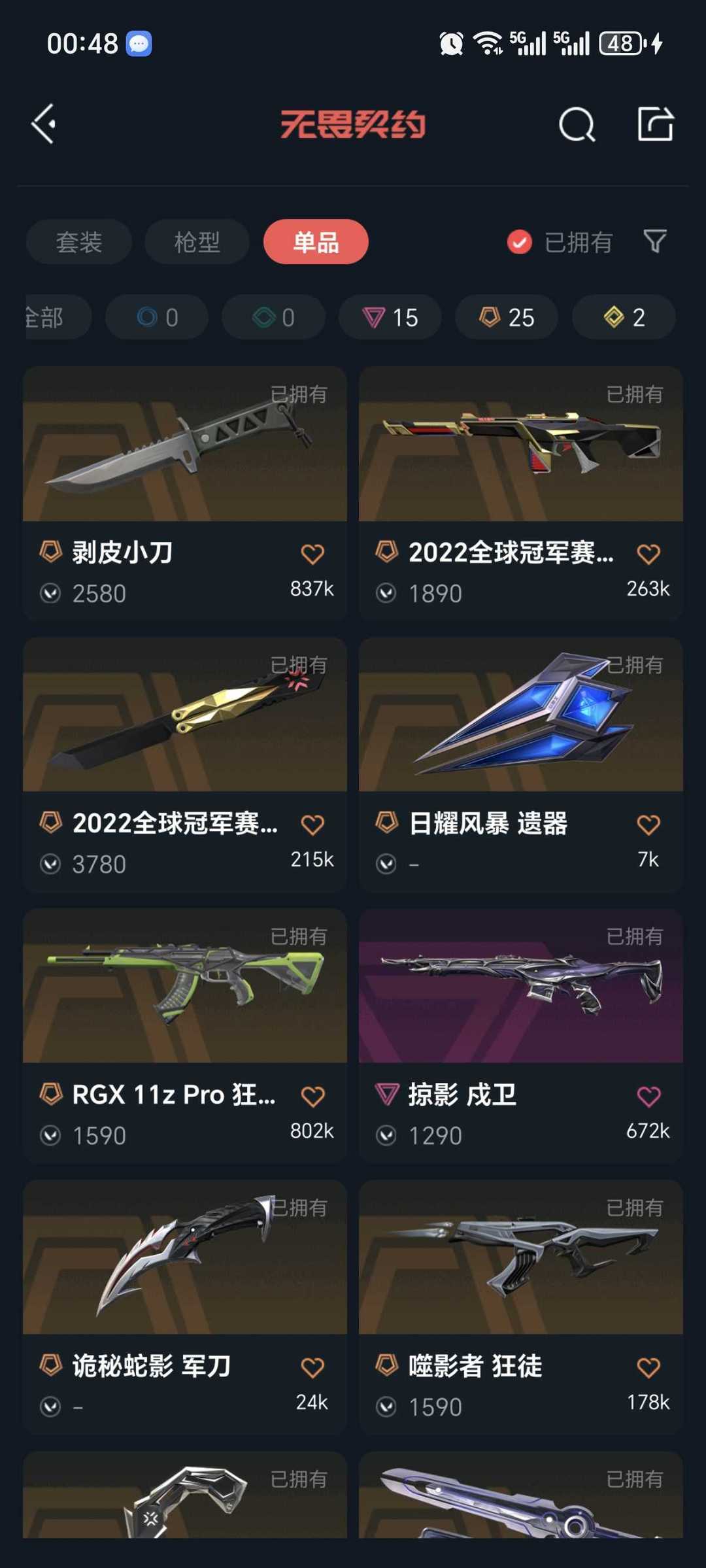Switch to the 枪型 tab
The width and height of the screenshot is (706, 1568).
197,242
